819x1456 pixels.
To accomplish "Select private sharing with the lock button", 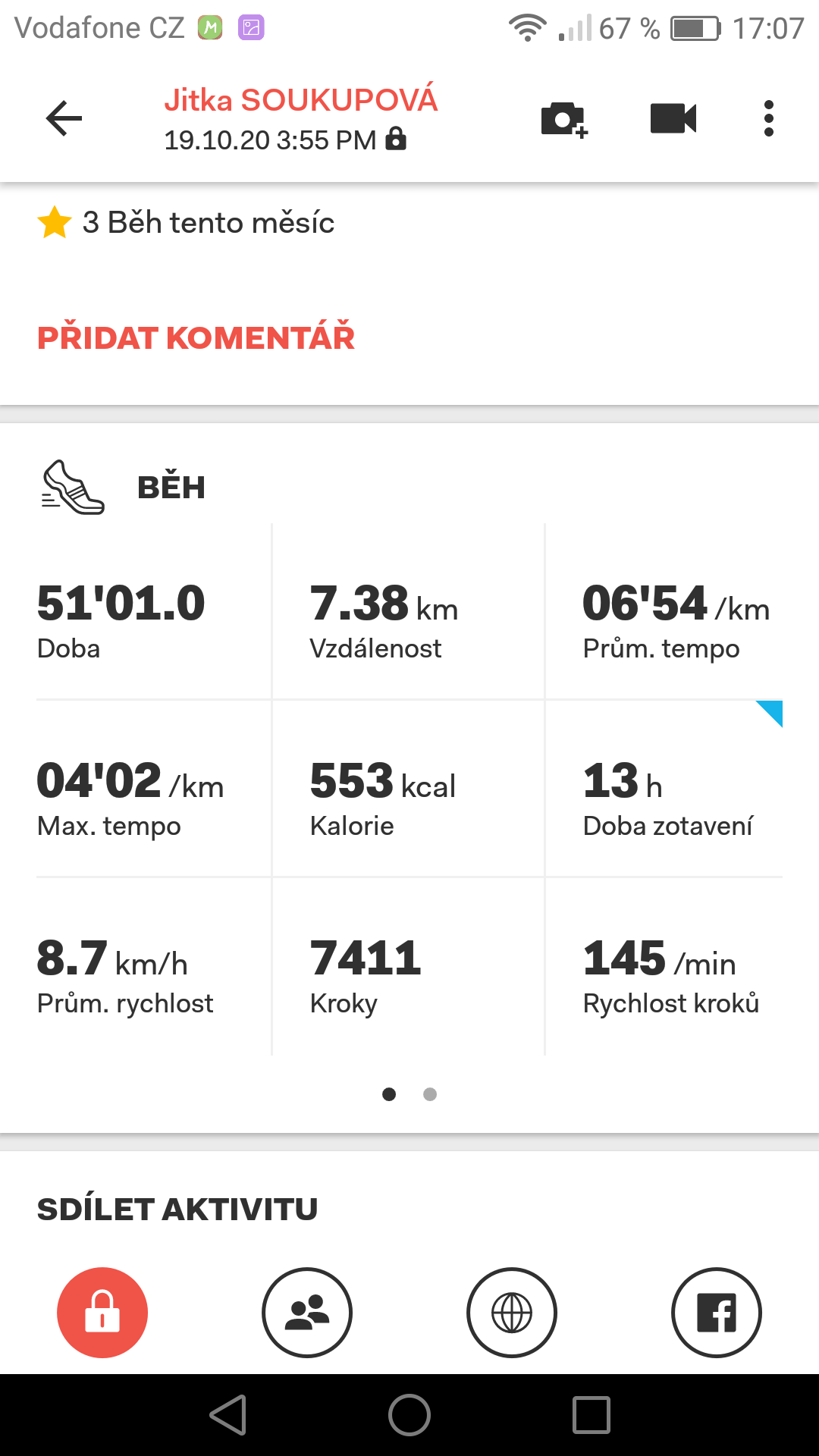I will 102,1313.
